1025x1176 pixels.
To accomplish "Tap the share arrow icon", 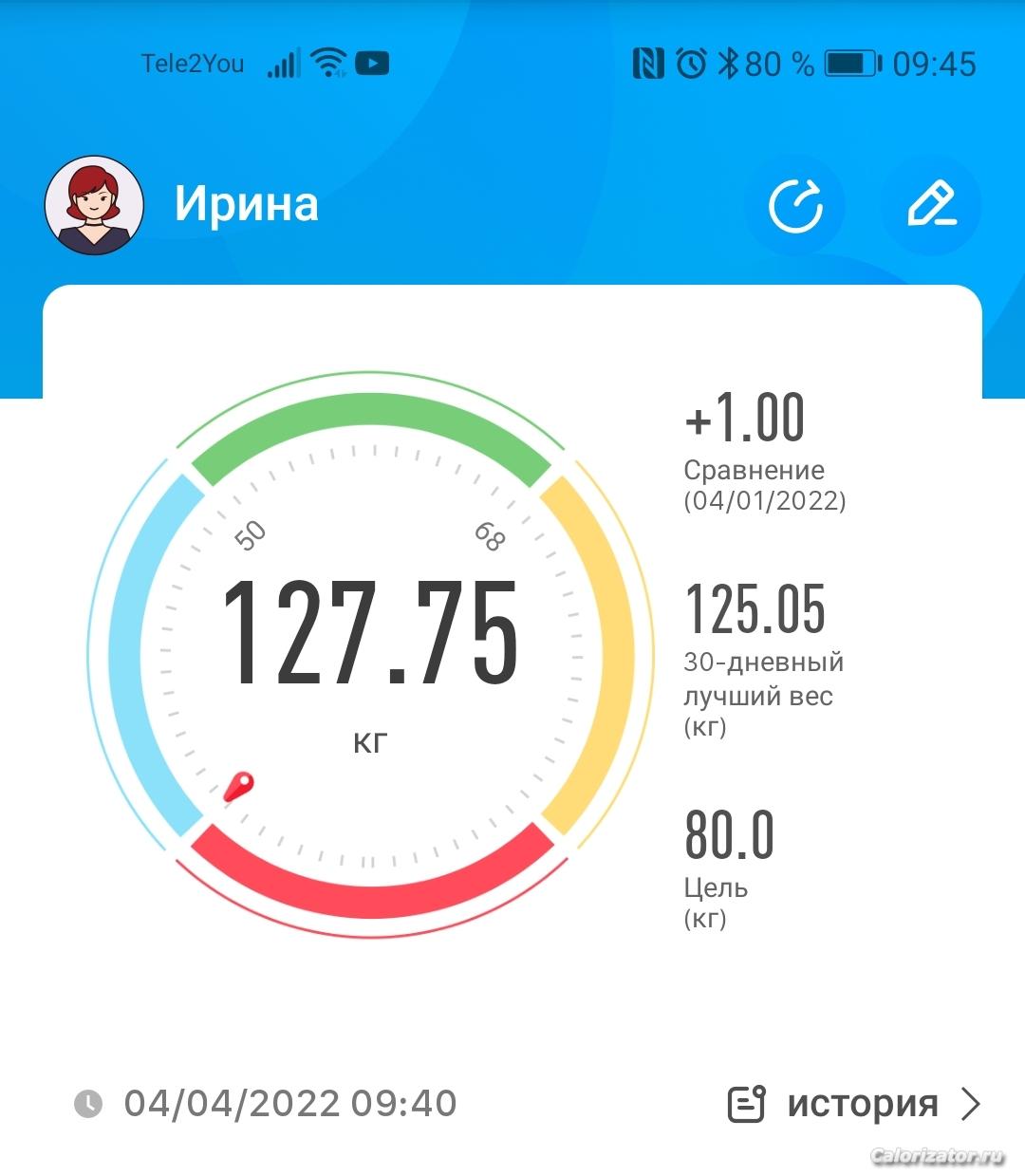I will tap(794, 206).
